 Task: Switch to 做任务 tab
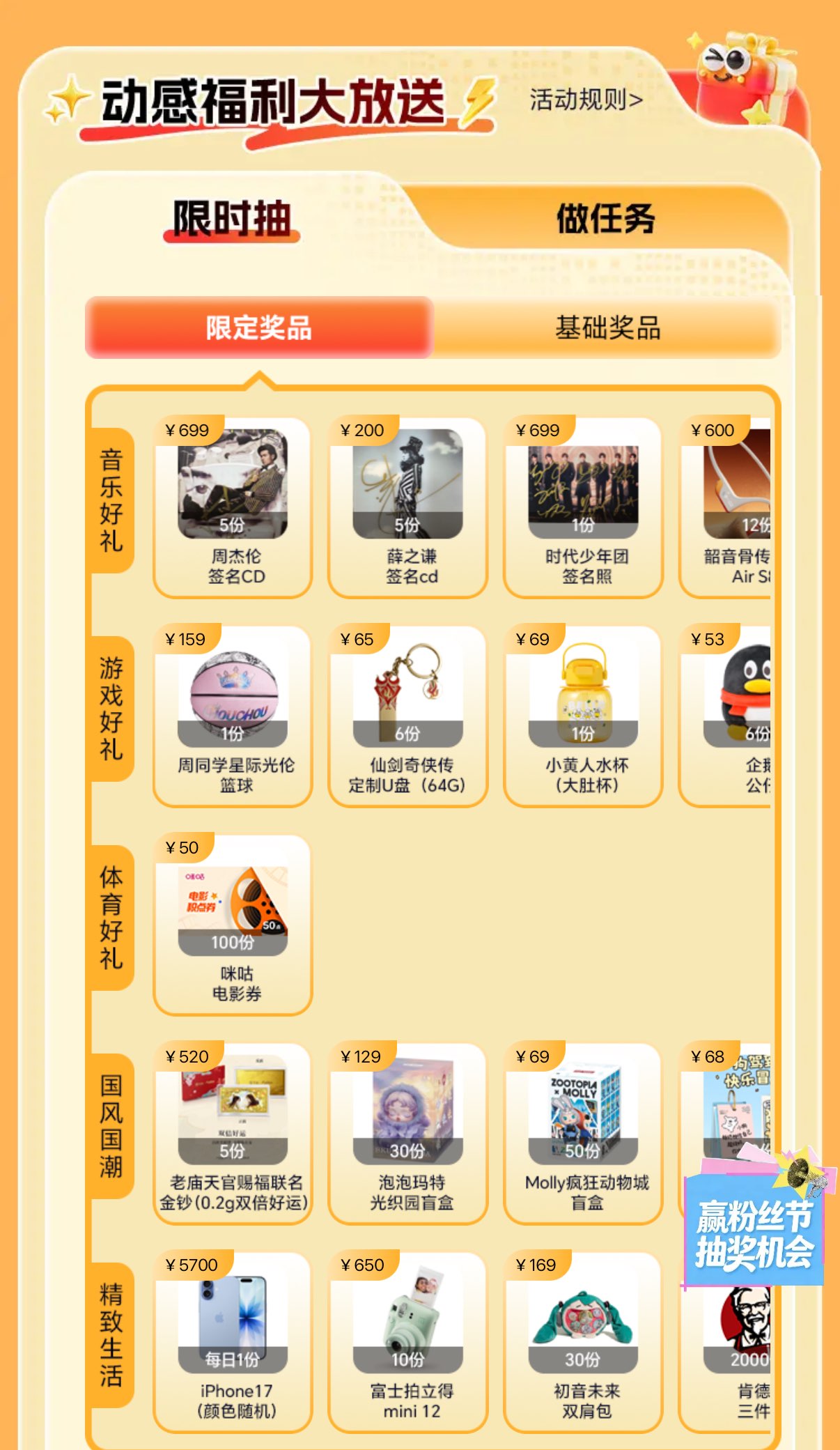click(x=605, y=219)
